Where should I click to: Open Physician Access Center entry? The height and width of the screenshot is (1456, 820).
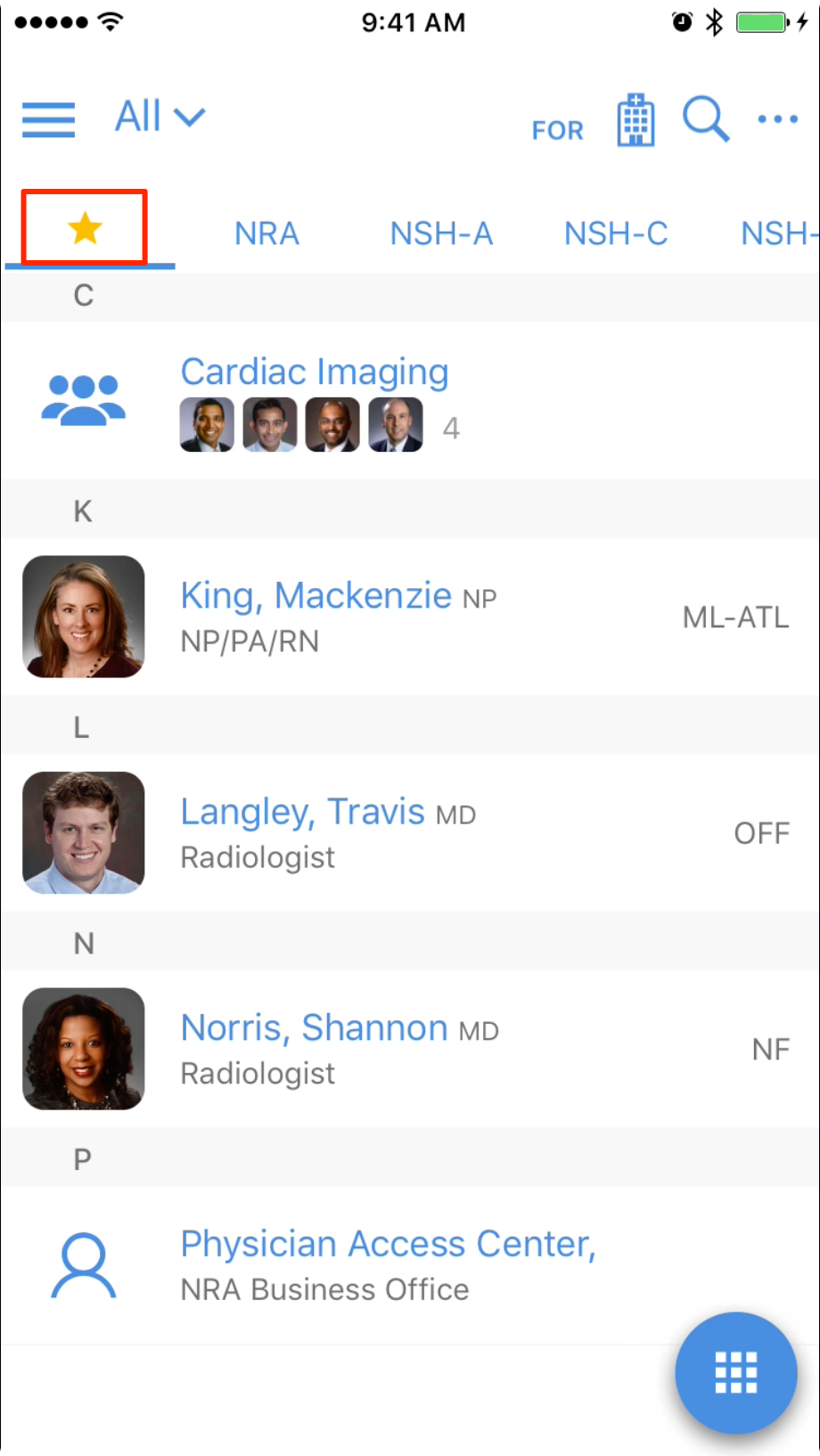coord(410,1265)
